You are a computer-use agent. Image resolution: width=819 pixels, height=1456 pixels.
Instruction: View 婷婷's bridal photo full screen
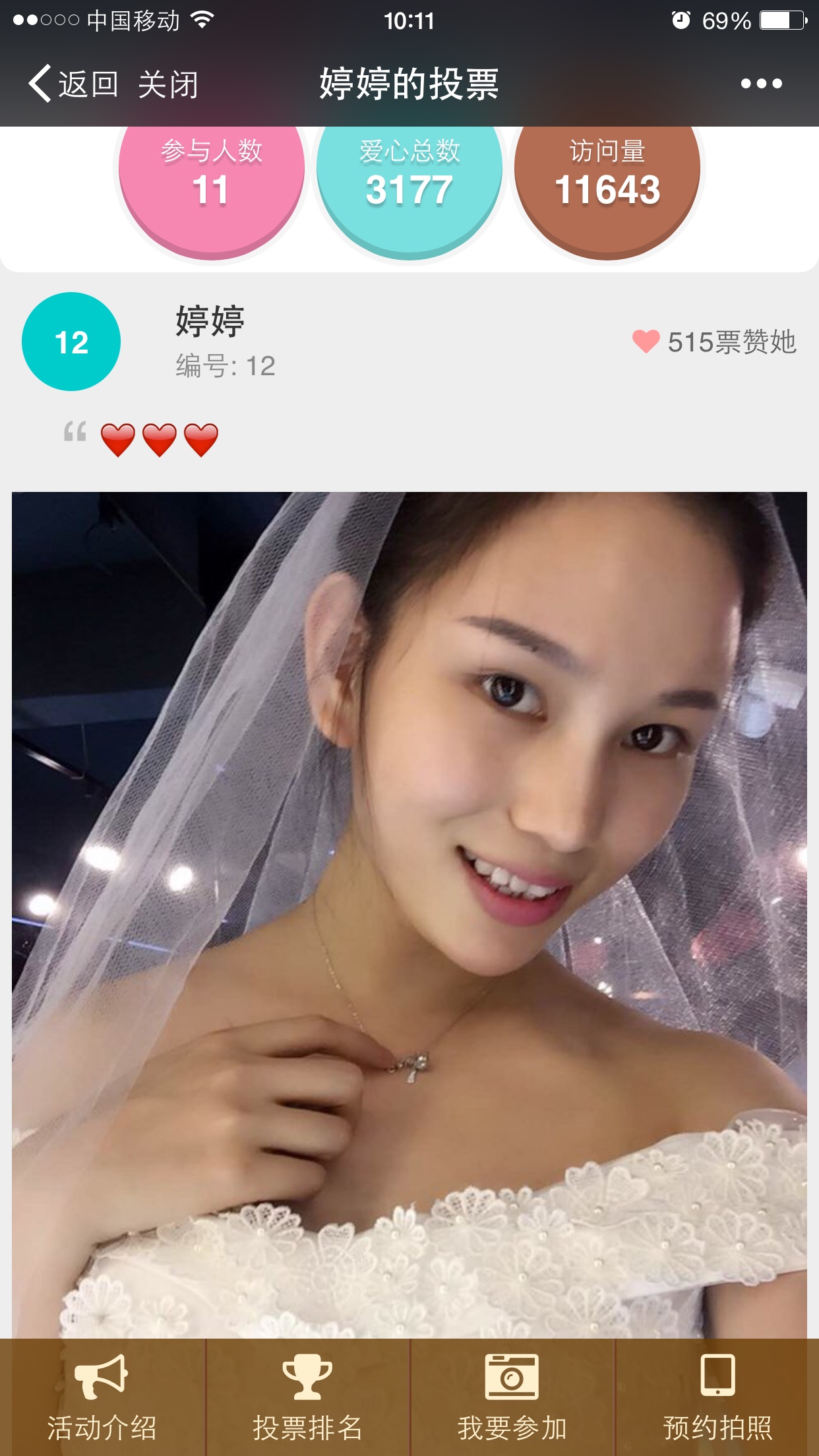(x=409, y=915)
